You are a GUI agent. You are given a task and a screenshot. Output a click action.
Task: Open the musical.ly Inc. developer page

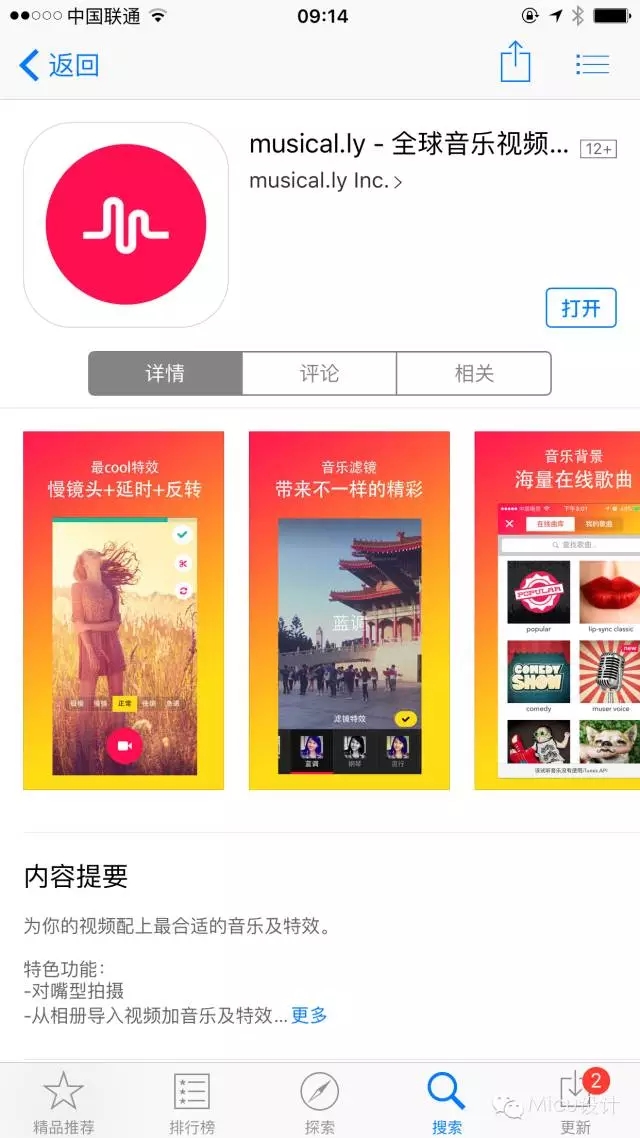325,181
